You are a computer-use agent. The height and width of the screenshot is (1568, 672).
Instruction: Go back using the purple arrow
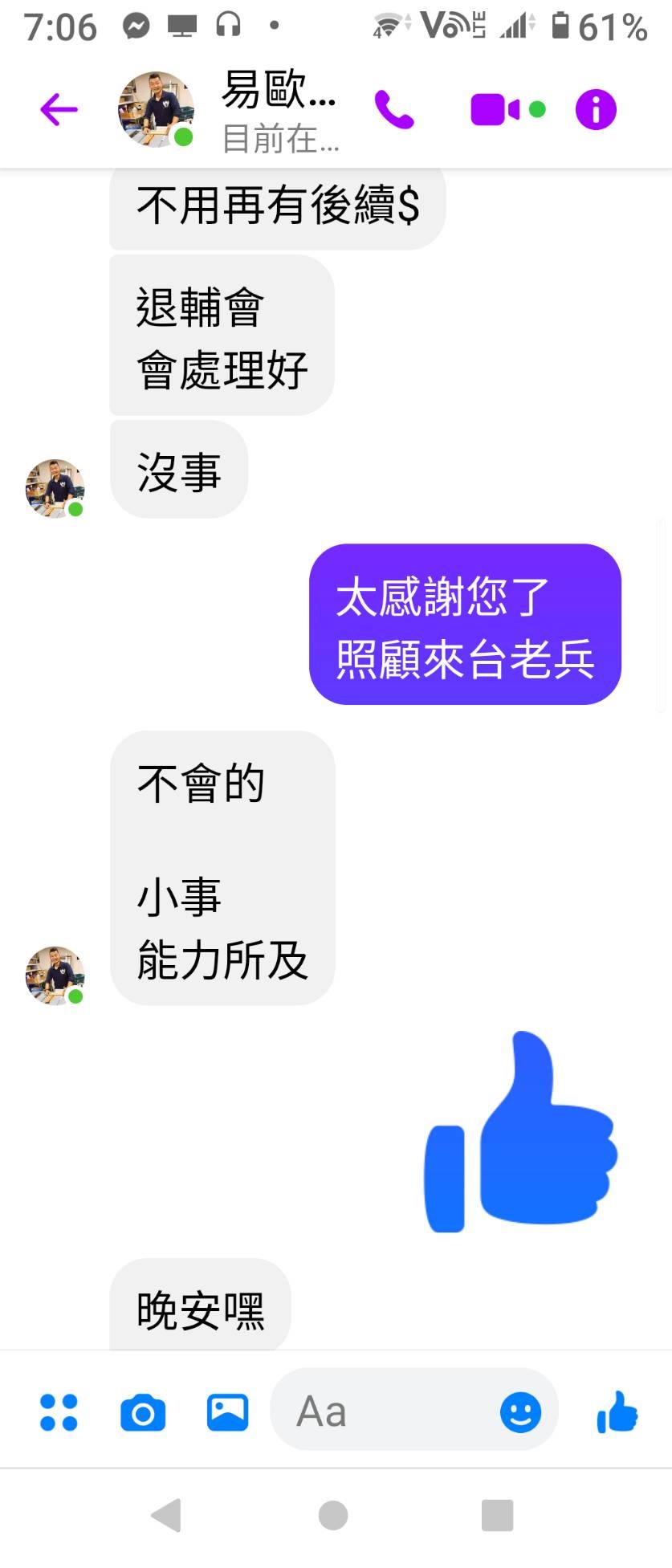59,110
